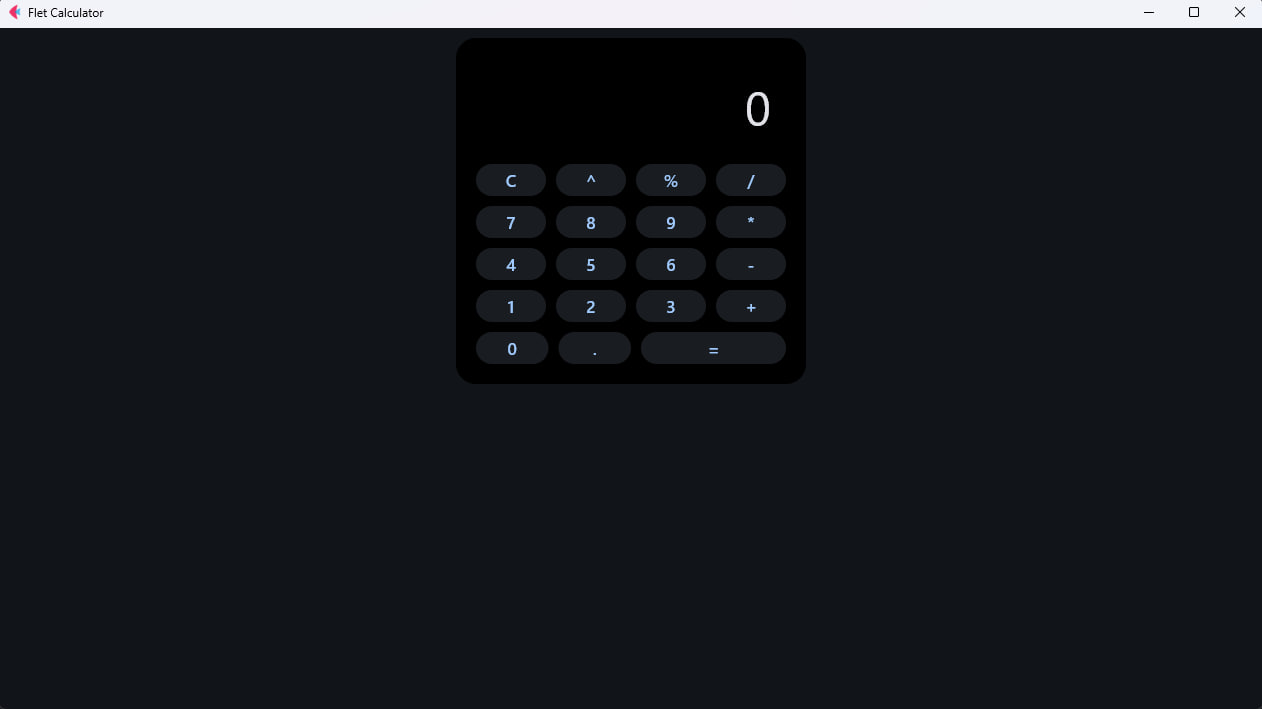Clear the calculator with C
The height and width of the screenshot is (709, 1262).
coord(511,180)
